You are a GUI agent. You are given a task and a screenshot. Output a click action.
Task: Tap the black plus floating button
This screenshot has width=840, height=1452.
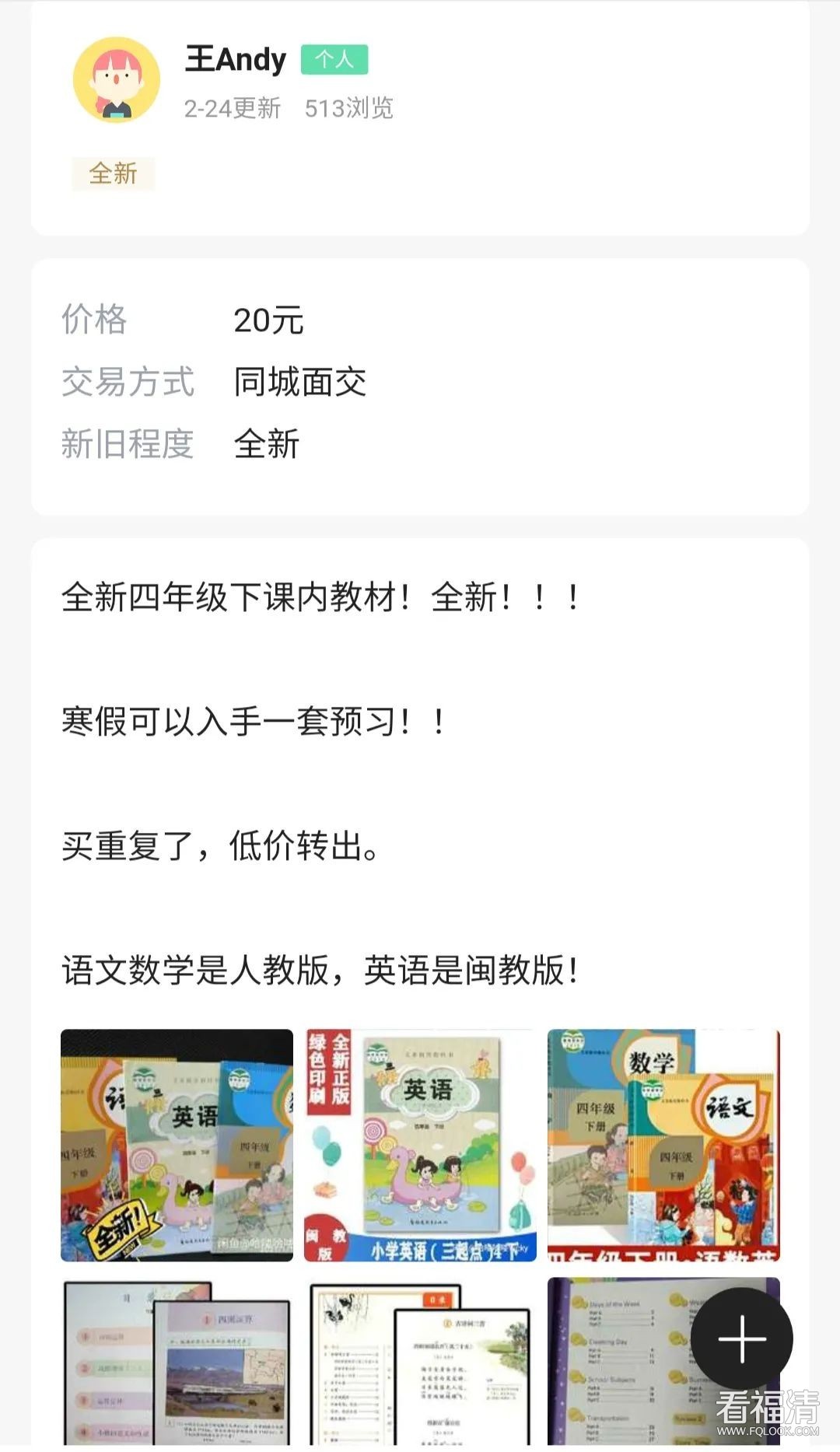(741, 1339)
